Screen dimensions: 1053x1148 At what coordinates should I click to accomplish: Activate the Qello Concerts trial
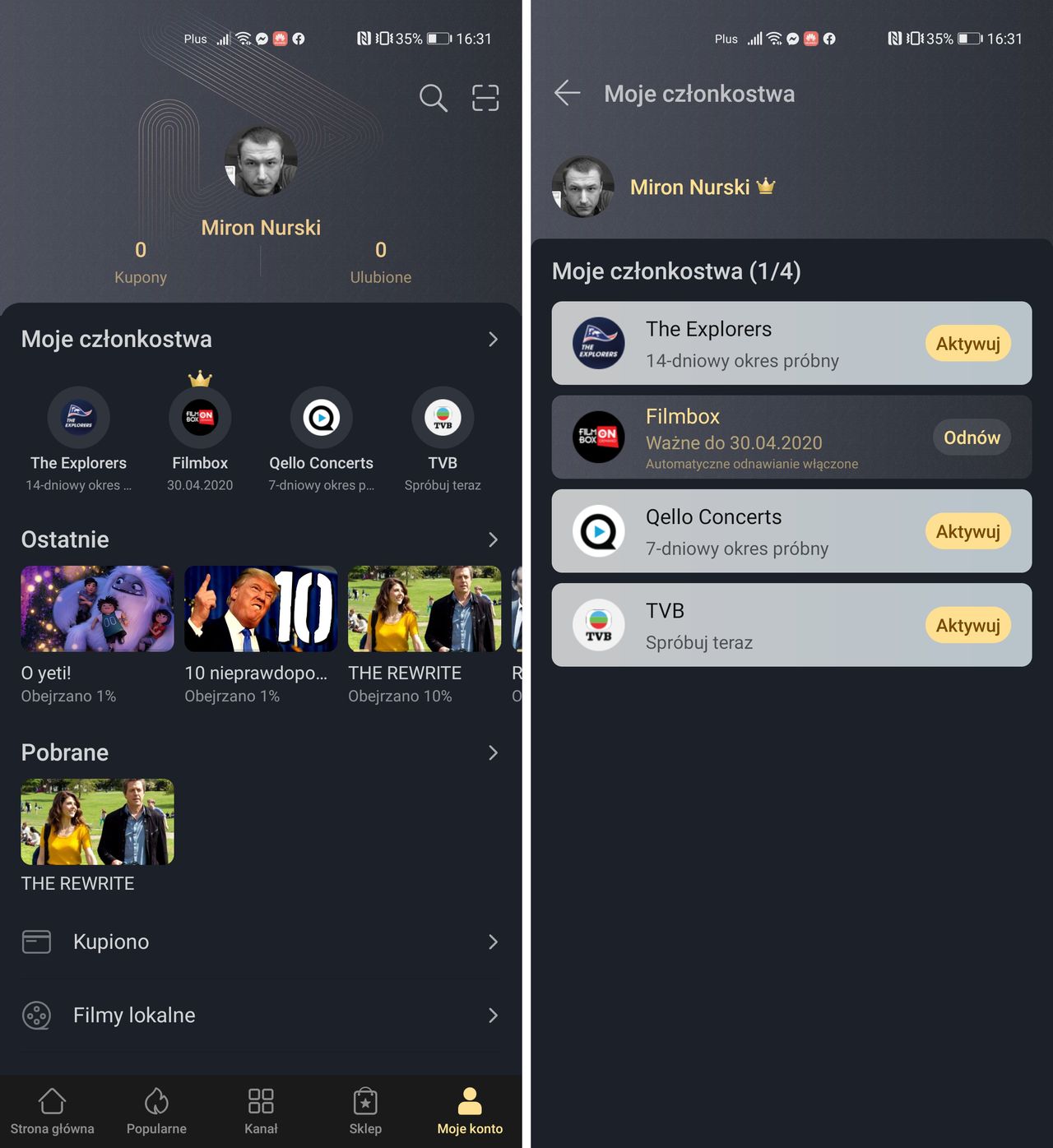967,531
